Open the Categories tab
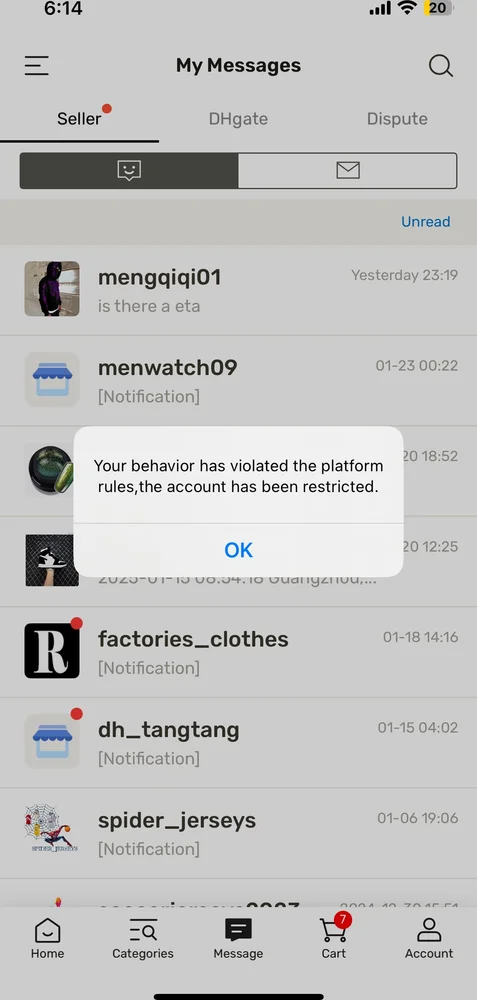The image size is (477, 1000). pyautogui.click(x=143, y=939)
